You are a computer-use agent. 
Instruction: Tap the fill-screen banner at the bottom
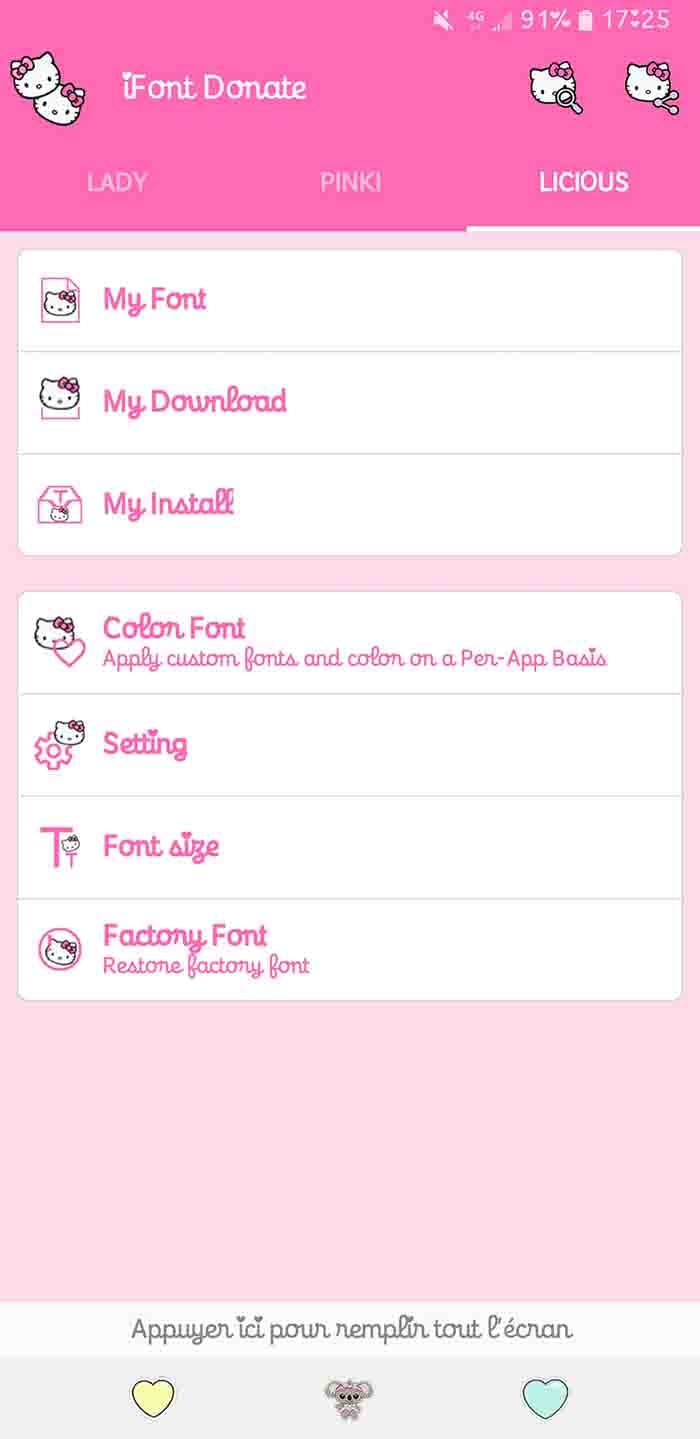[x=350, y=1329]
